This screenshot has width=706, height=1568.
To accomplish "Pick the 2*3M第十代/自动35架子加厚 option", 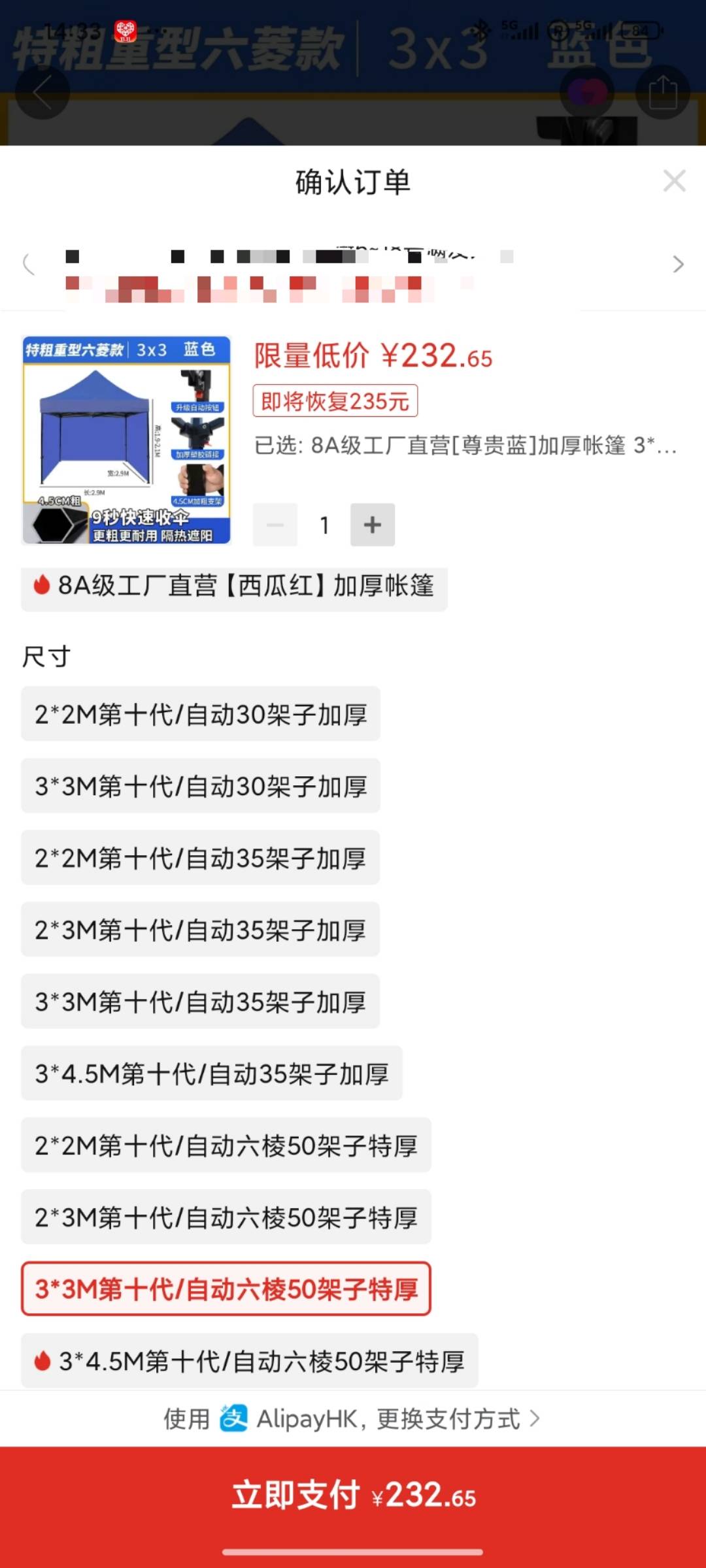I will click(x=200, y=930).
